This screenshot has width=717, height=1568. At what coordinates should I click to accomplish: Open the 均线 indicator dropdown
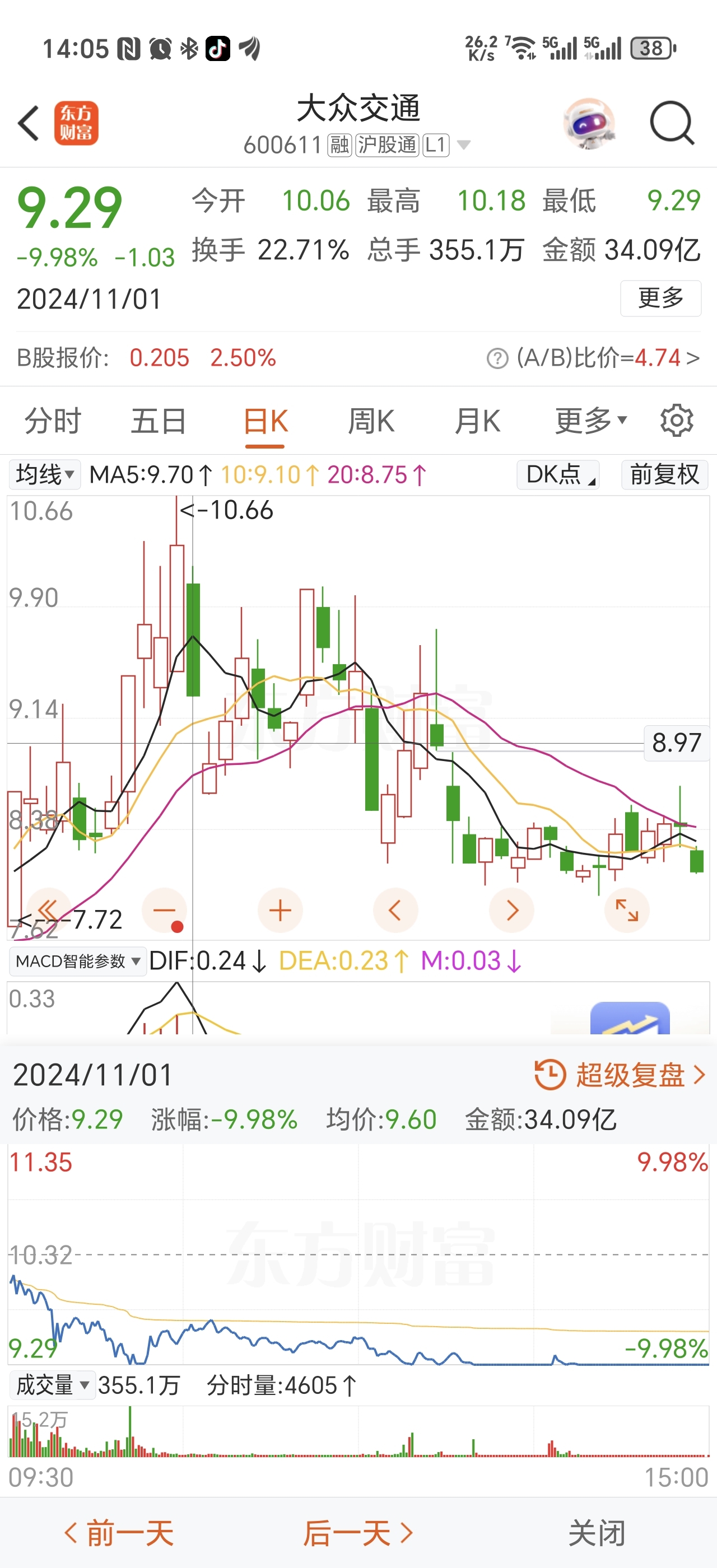(44, 474)
